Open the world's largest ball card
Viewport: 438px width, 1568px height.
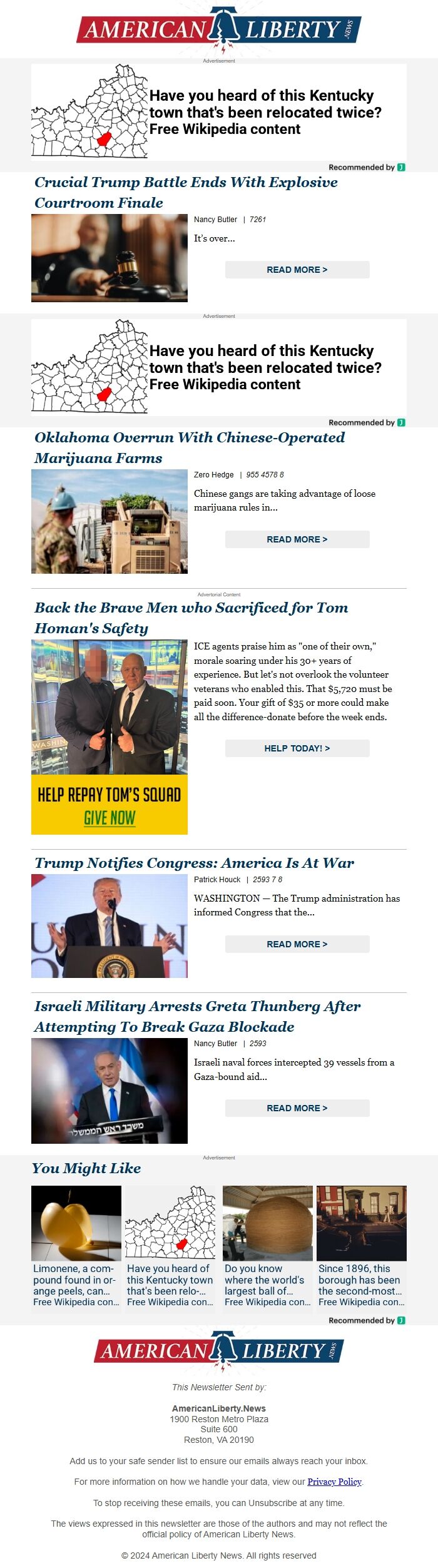[268, 1245]
